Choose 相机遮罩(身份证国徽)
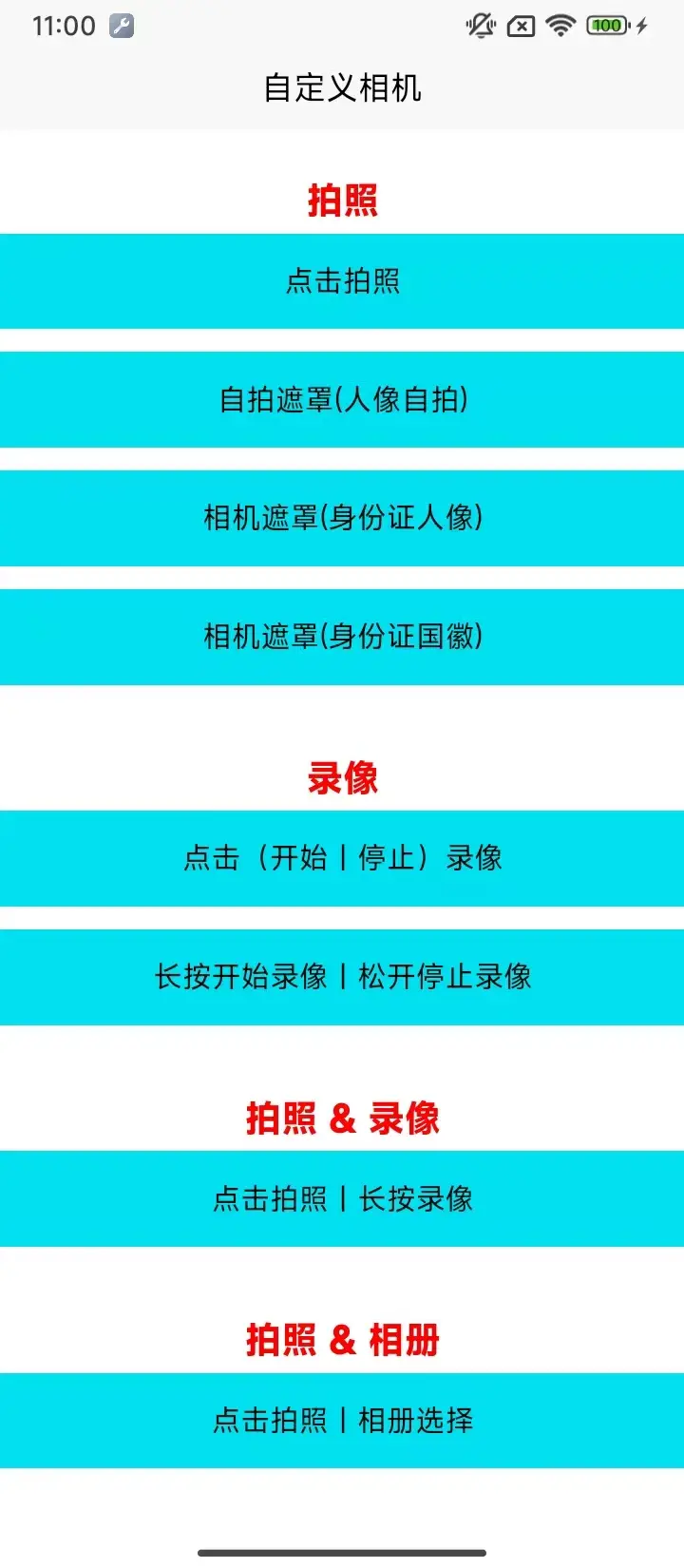This screenshot has height=1568, width=684. coord(342,637)
